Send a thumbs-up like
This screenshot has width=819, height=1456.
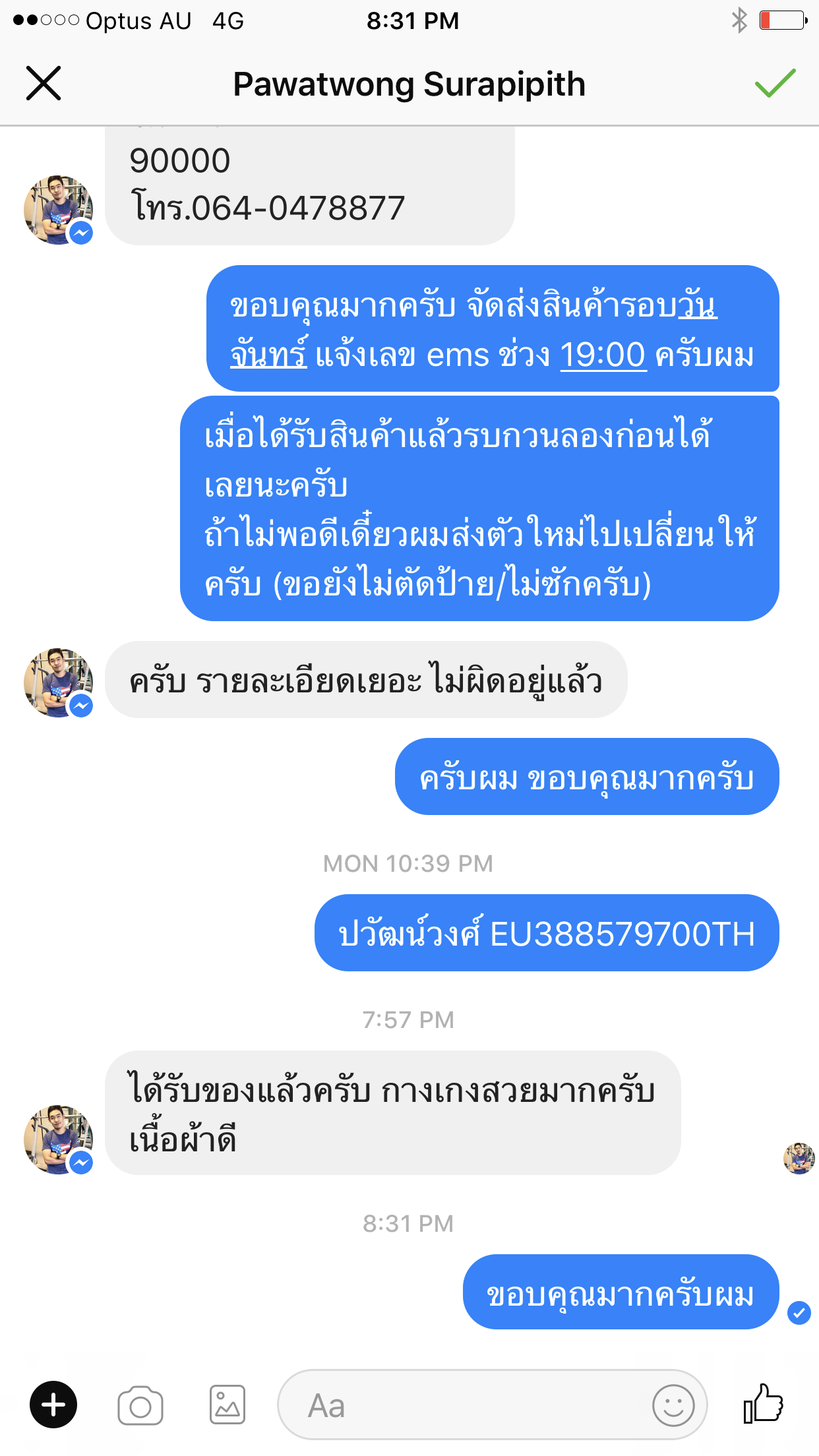pyautogui.click(x=763, y=1403)
